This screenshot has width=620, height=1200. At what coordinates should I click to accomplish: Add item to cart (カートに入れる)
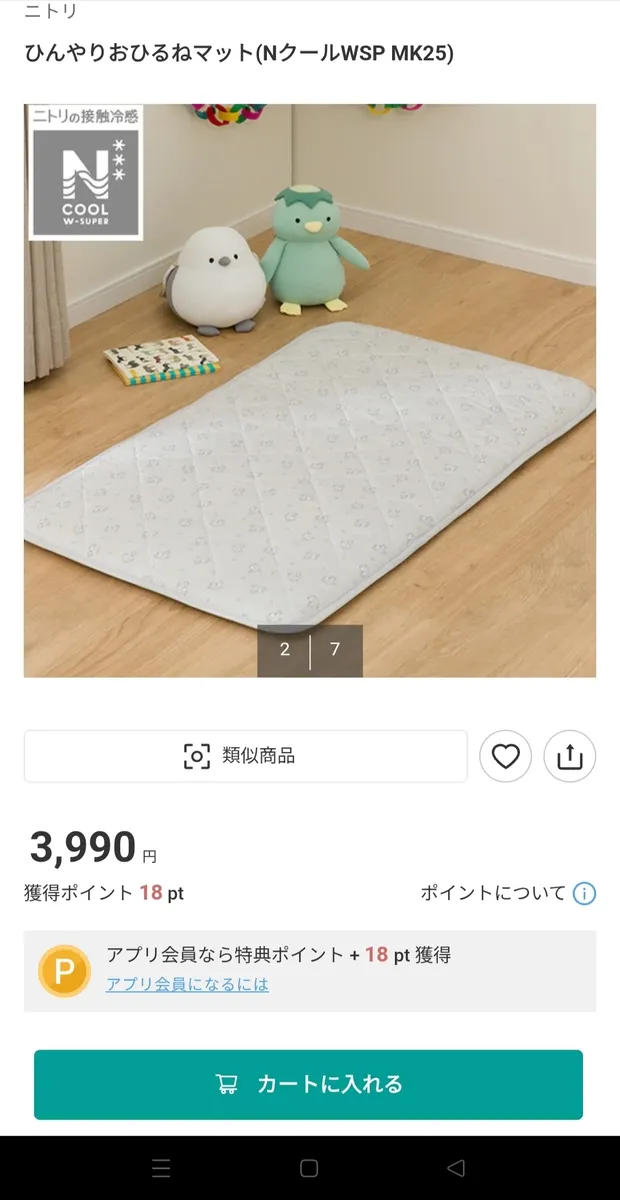308,1084
